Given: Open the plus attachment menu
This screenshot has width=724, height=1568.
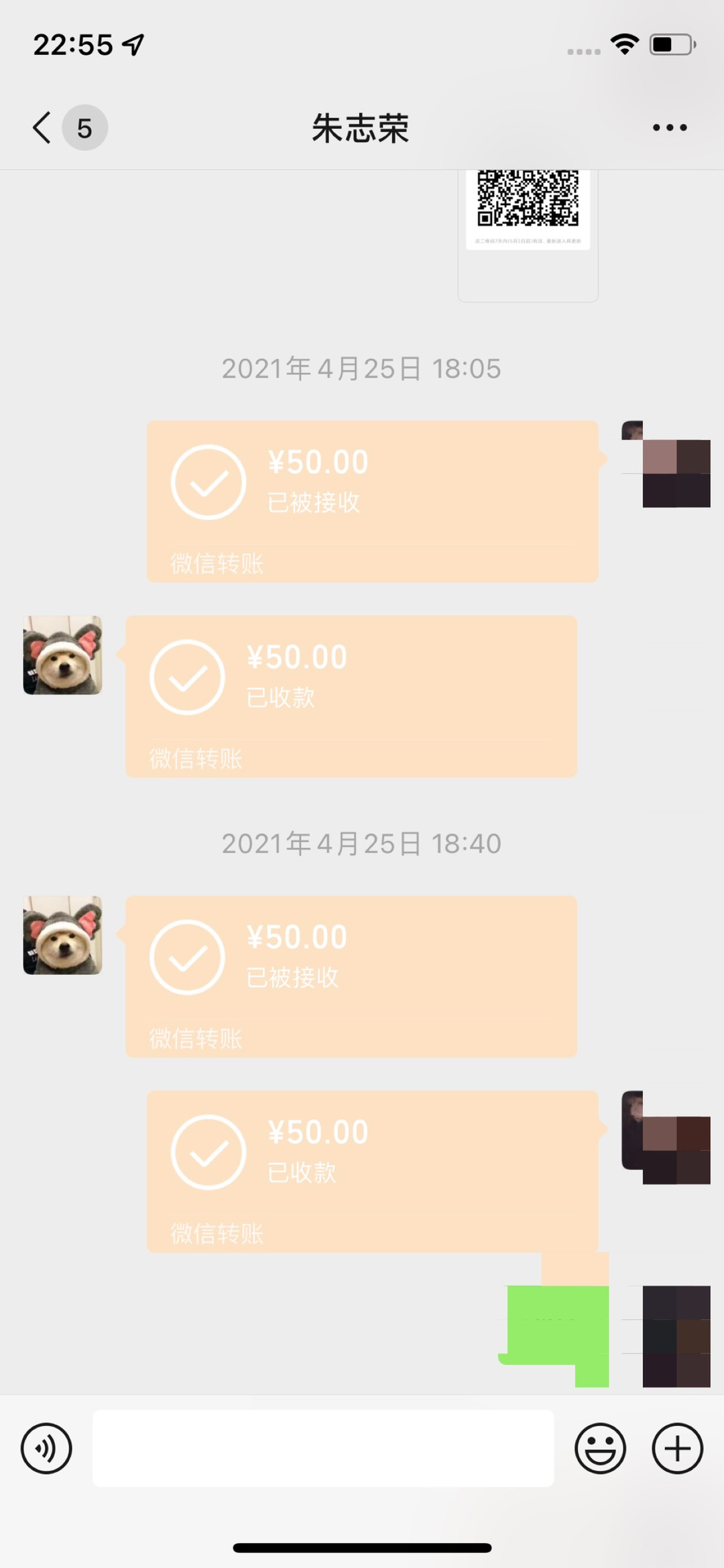Looking at the screenshot, I should click(x=677, y=1448).
